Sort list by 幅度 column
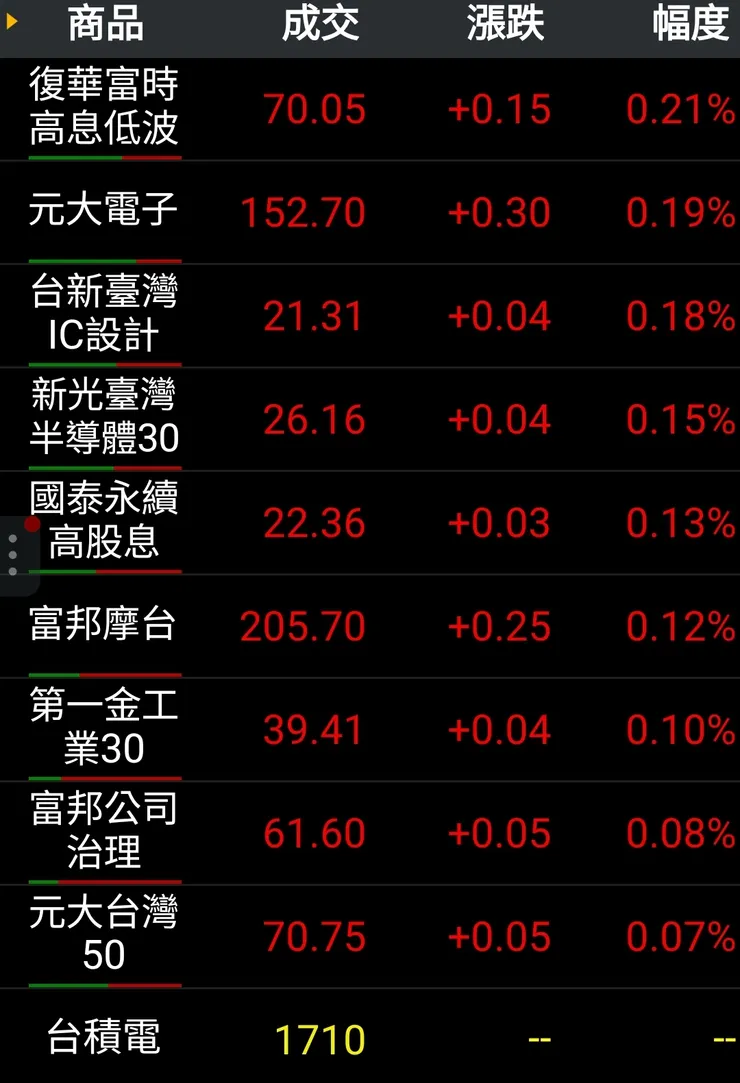Viewport: 740px width, 1083px height. tap(690, 25)
